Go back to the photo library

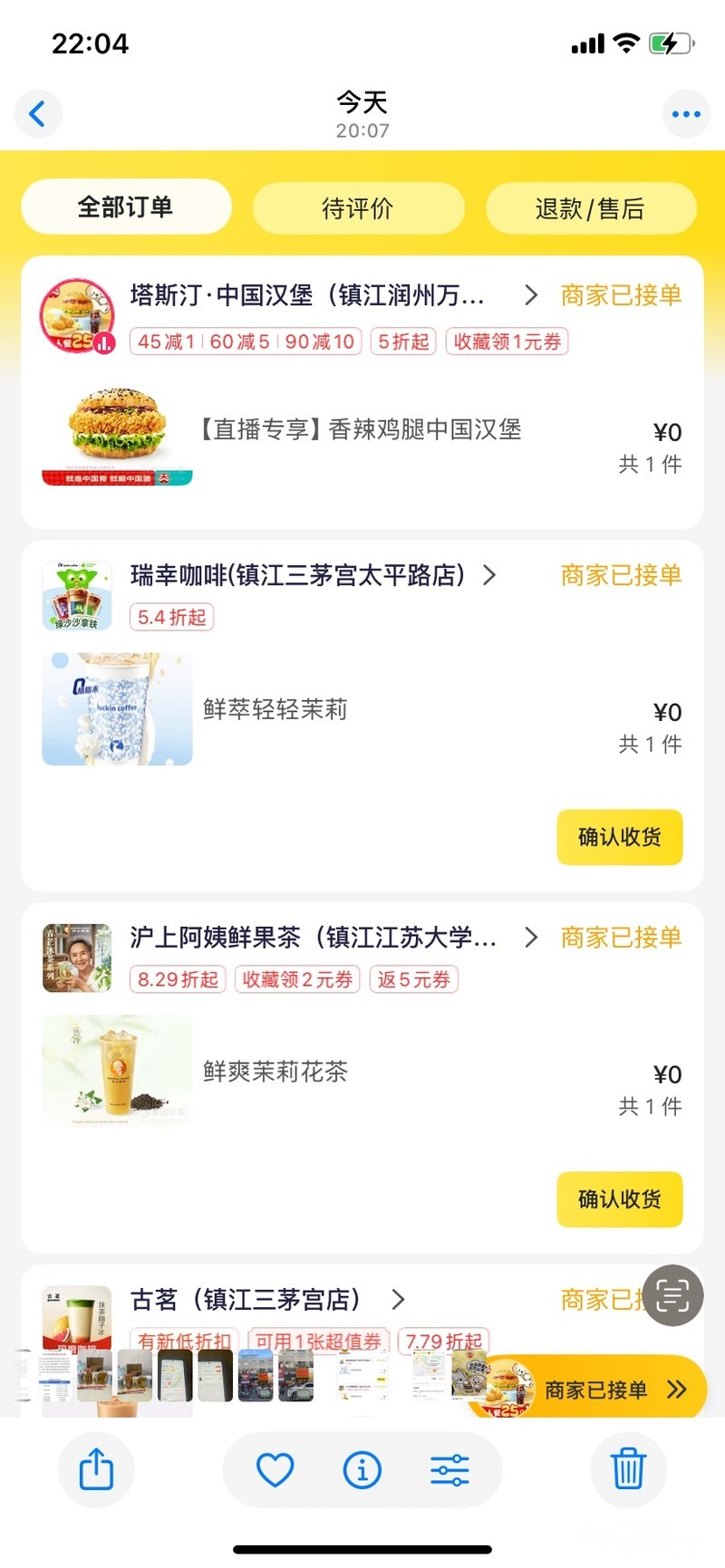pos(38,114)
